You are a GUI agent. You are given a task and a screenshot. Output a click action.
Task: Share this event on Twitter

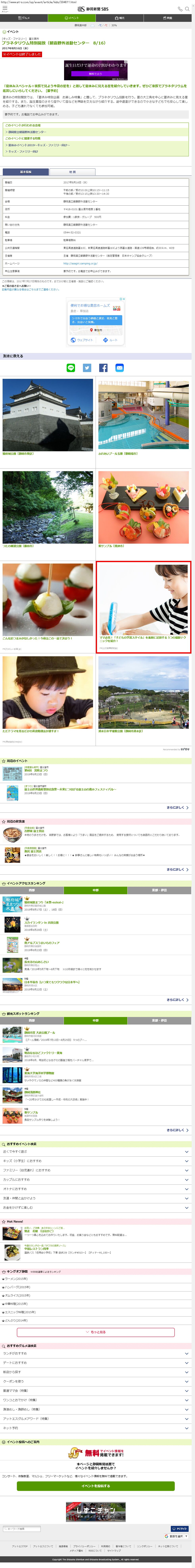[x=87, y=368]
